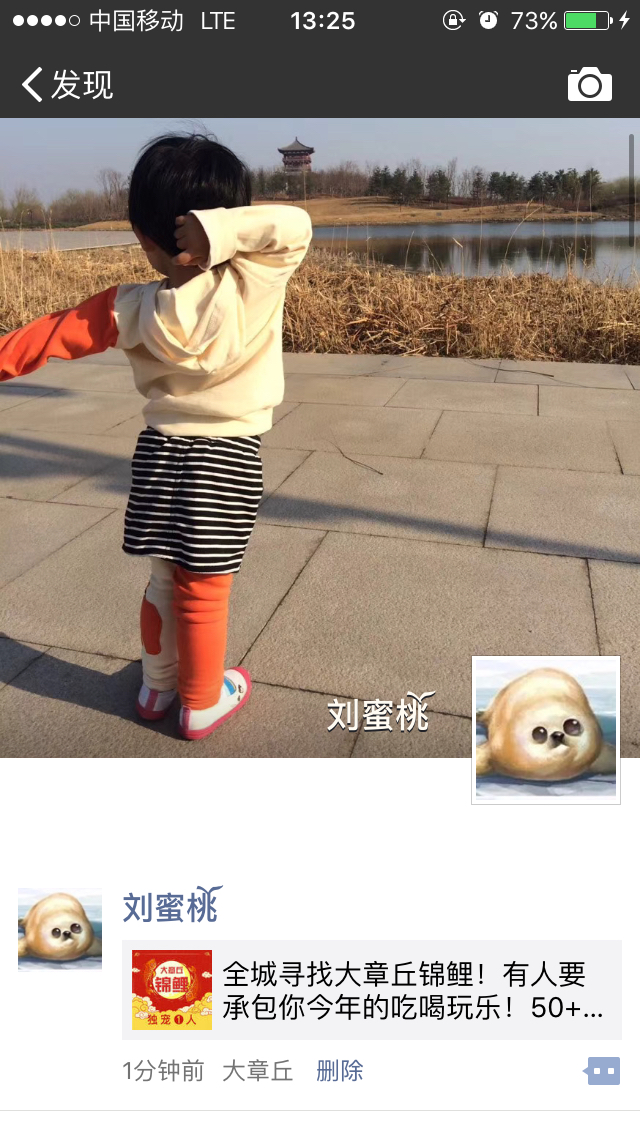Open 刘蜜桃's name link in the post
Image resolution: width=640 pixels, height=1136 pixels.
(x=173, y=905)
